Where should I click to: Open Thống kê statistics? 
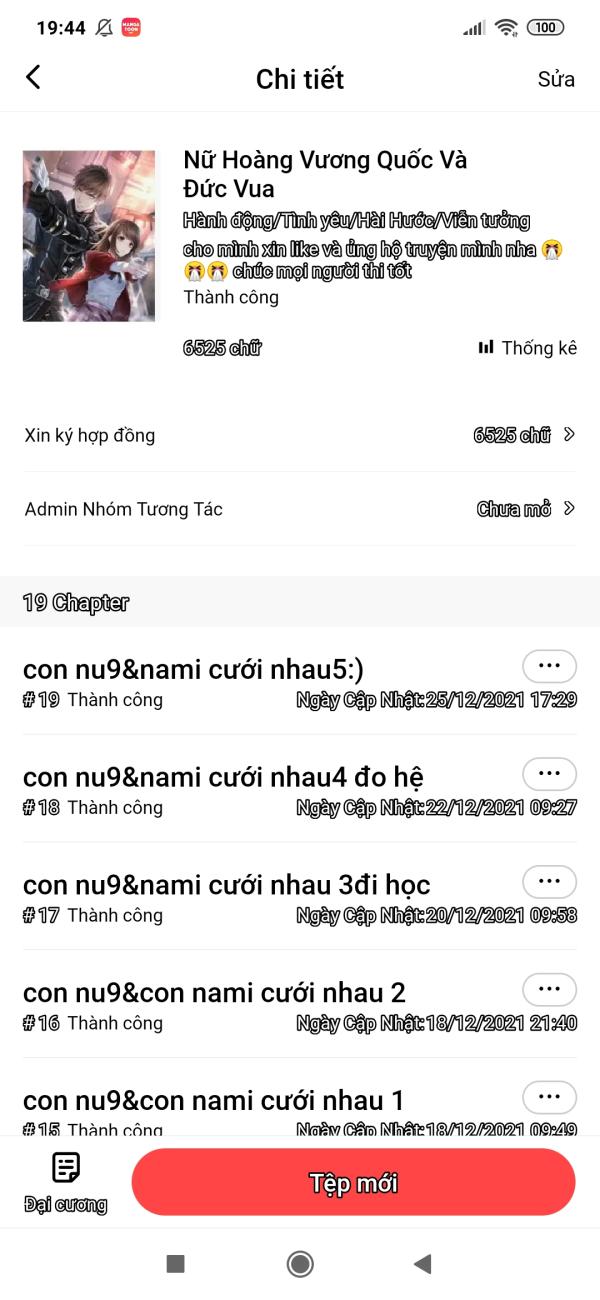pyautogui.click(x=527, y=348)
